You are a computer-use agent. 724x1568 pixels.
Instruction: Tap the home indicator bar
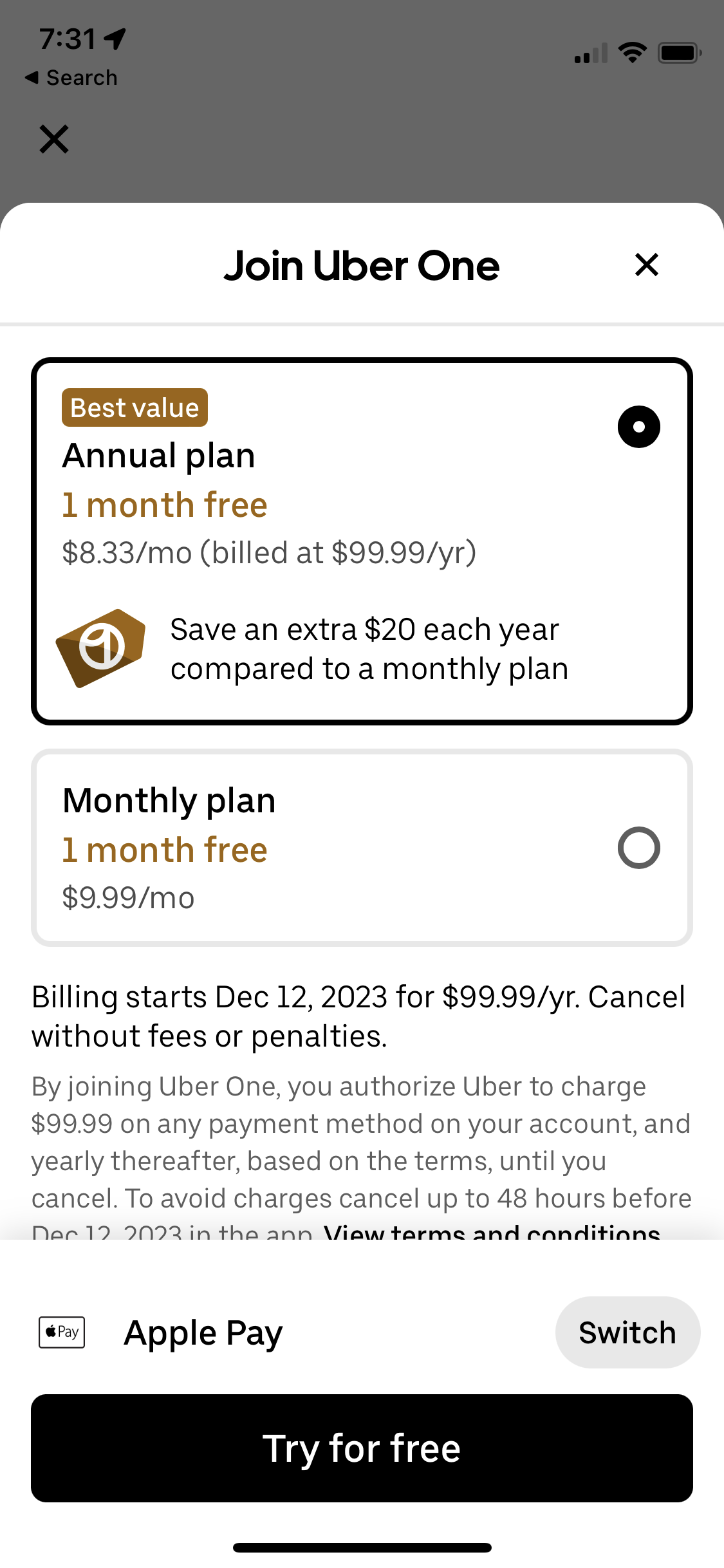[362, 1547]
